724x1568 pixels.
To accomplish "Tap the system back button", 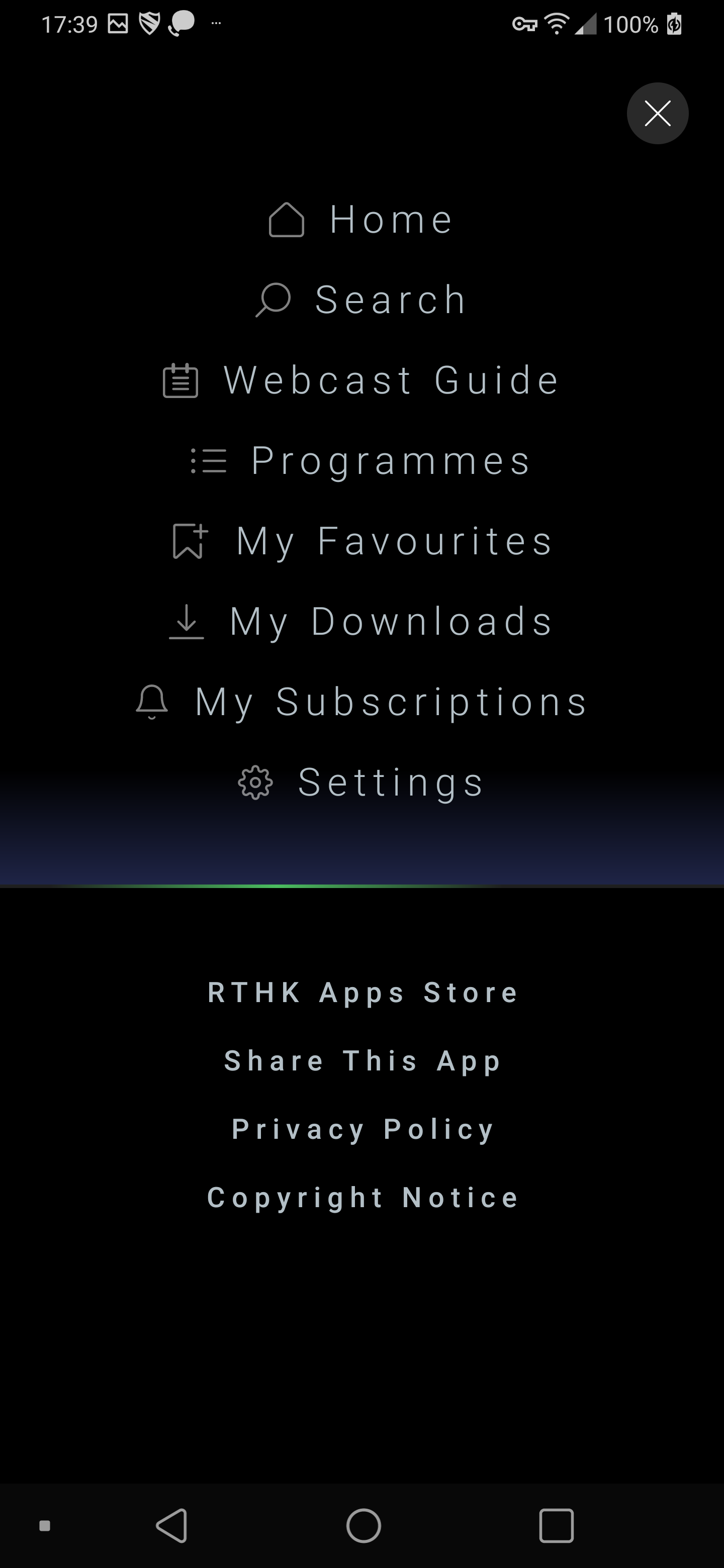I will [x=172, y=1525].
